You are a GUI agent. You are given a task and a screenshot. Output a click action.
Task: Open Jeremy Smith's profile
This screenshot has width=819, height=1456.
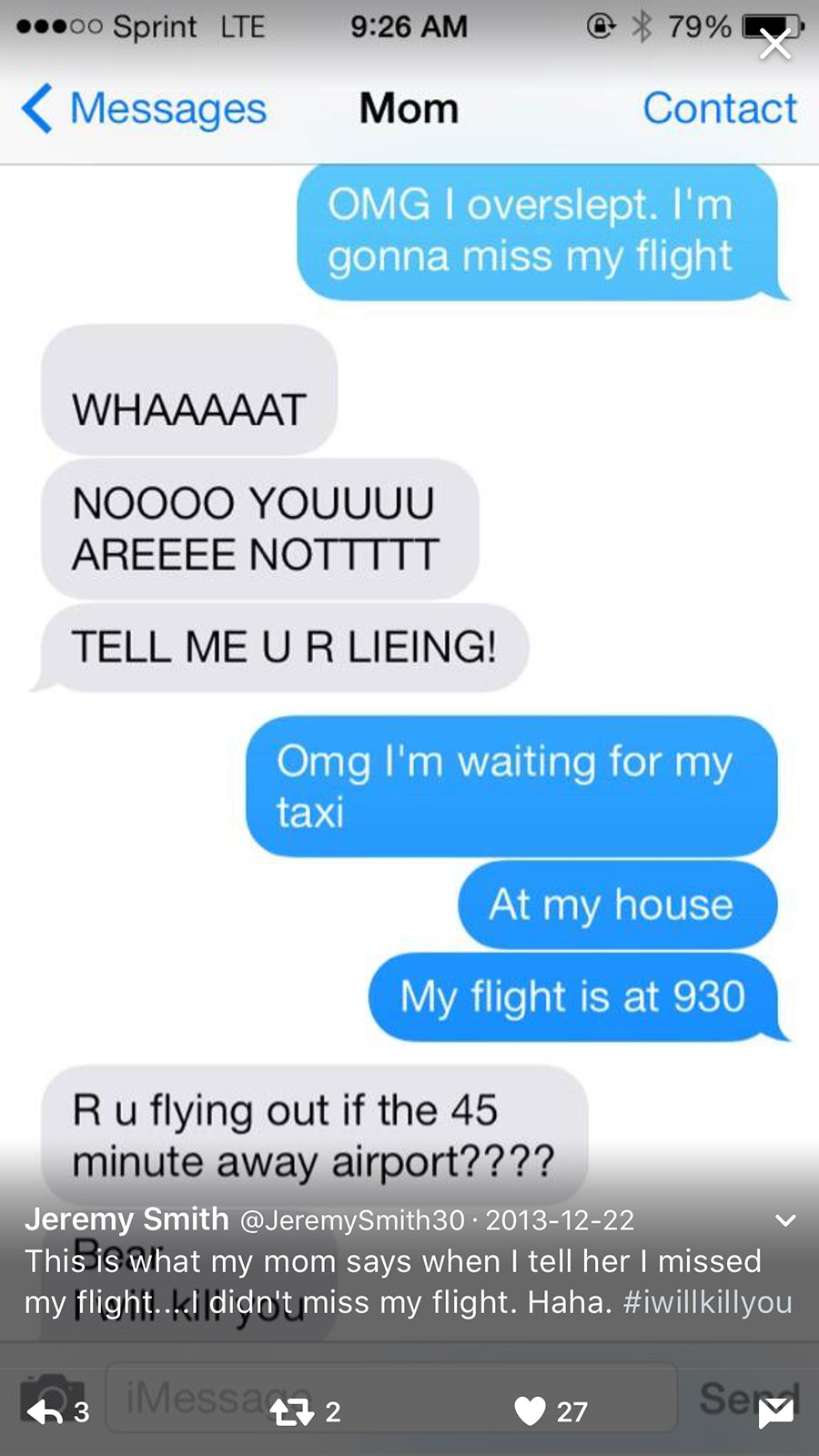[x=126, y=1218]
